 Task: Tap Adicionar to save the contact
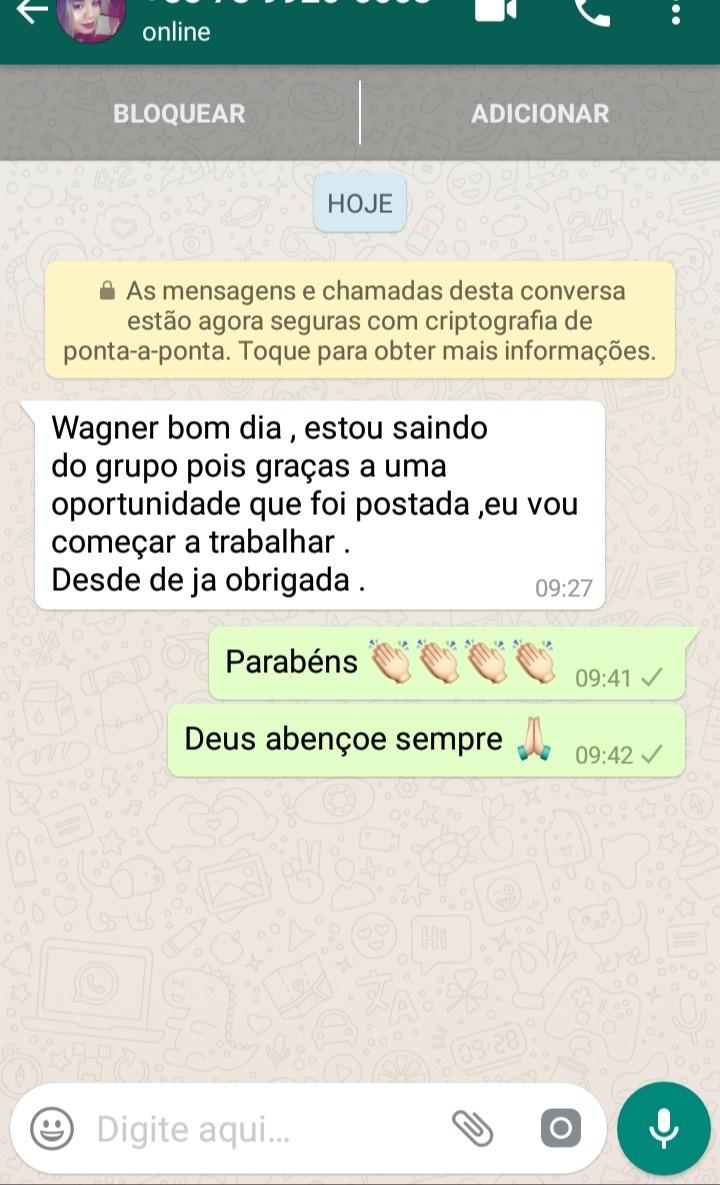pyautogui.click(x=540, y=114)
